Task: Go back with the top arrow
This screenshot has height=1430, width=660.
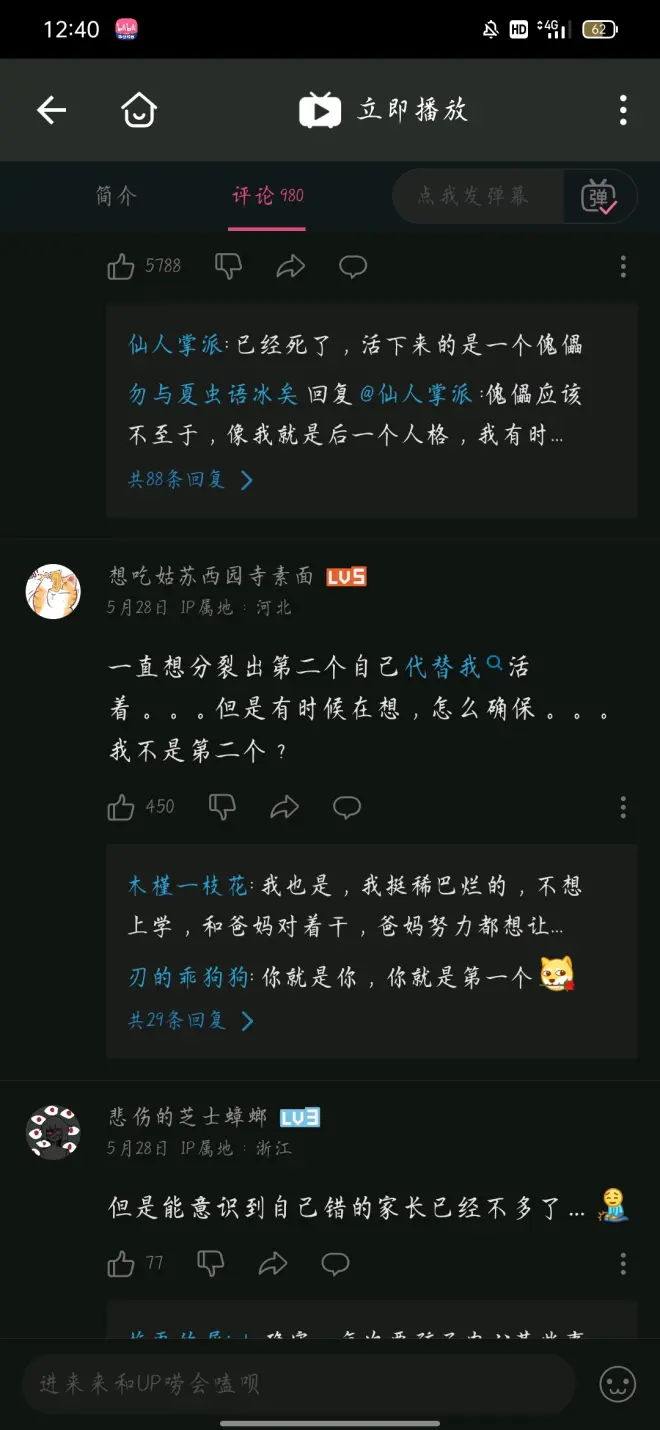Action: click(x=51, y=110)
